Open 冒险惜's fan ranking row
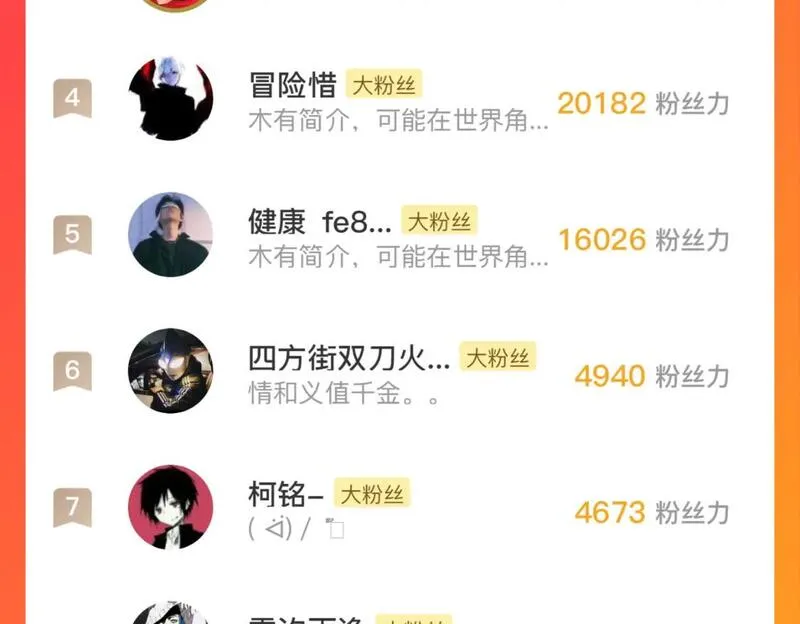The image size is (800, 624). (400, 100)
